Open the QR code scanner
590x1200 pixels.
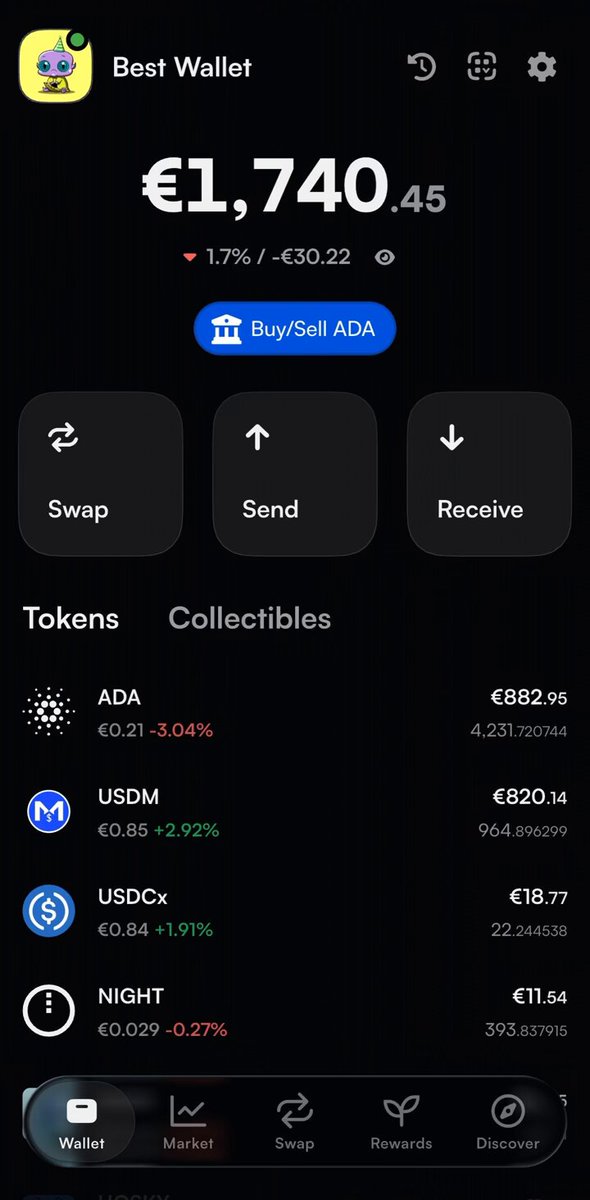[x=482, y=67]
